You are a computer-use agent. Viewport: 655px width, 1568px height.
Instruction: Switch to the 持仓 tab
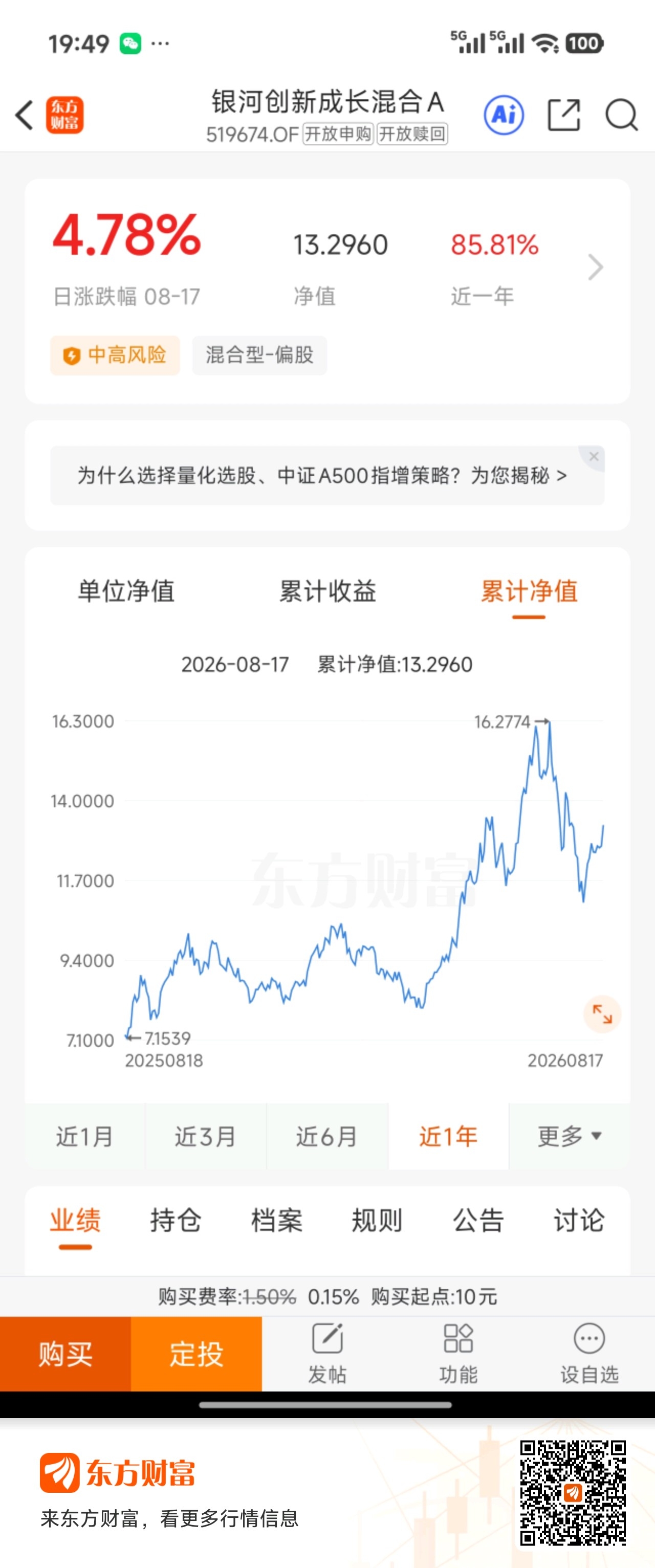pyautogui.click(x=176, y=1221)
